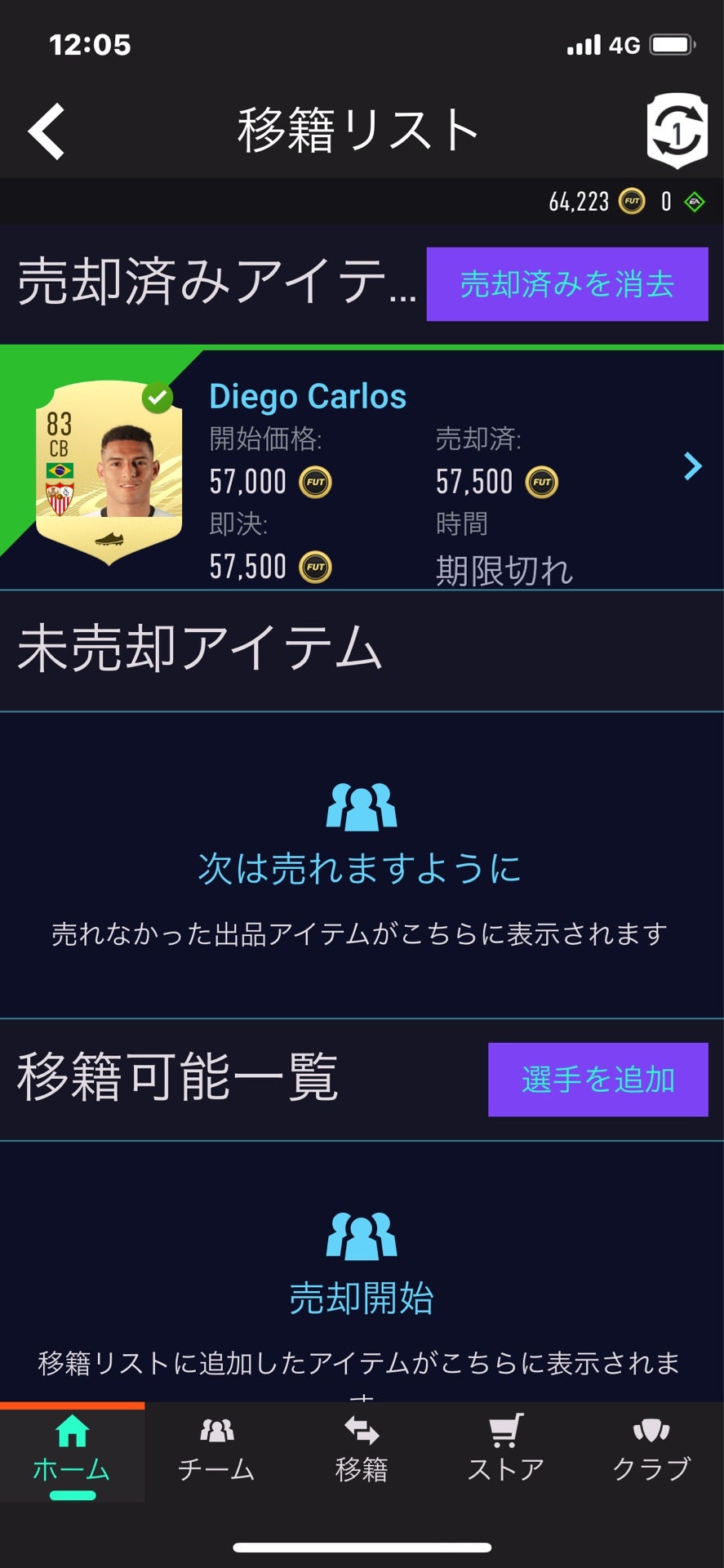The height and width of the screenshot is (1568, 724).
Task: Tap the FUT coin balance icon
Action: [633, 201]
